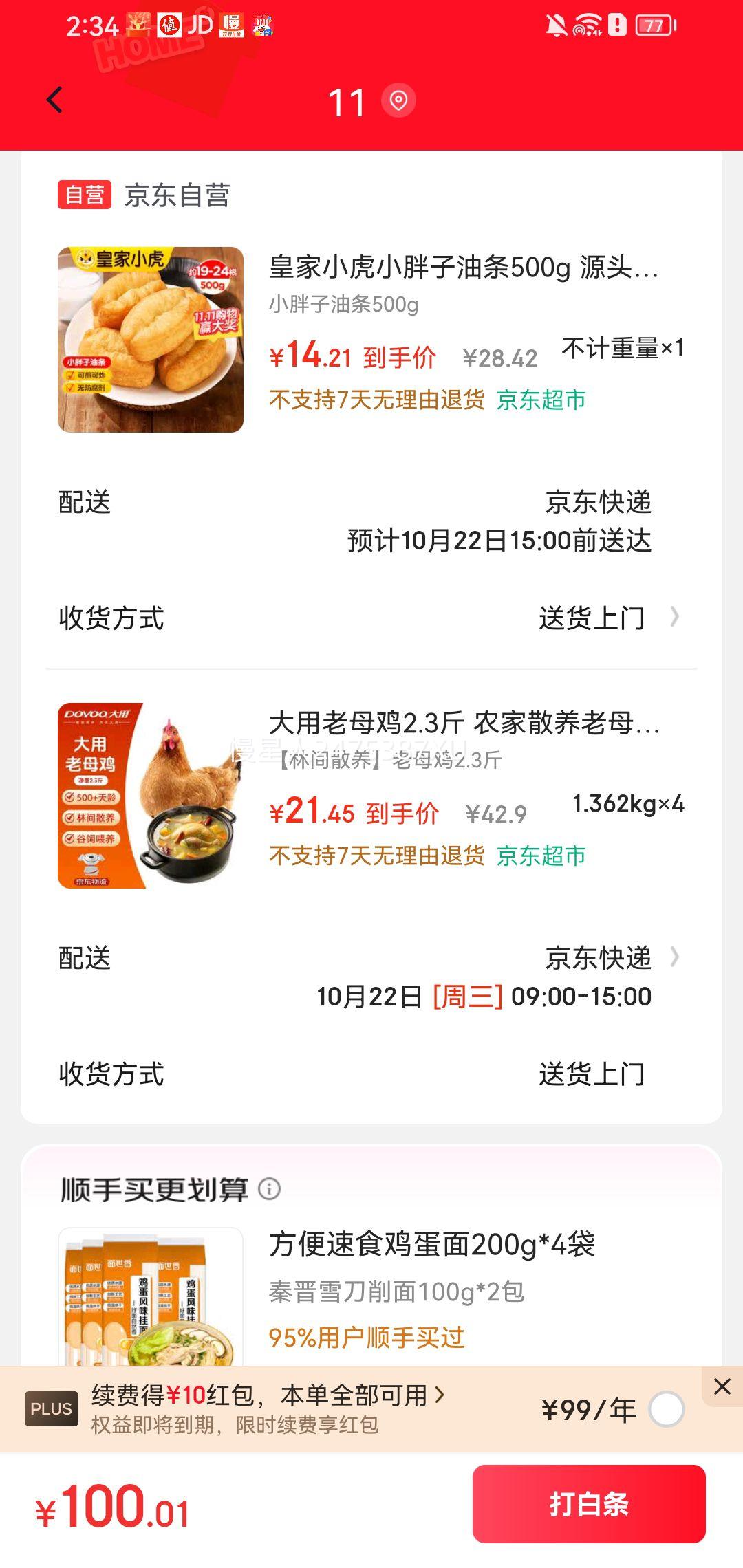Screen dimensions: 743x1568
Task: Open 大用老母鸡 product image
Action: click(x=151, y=796)
